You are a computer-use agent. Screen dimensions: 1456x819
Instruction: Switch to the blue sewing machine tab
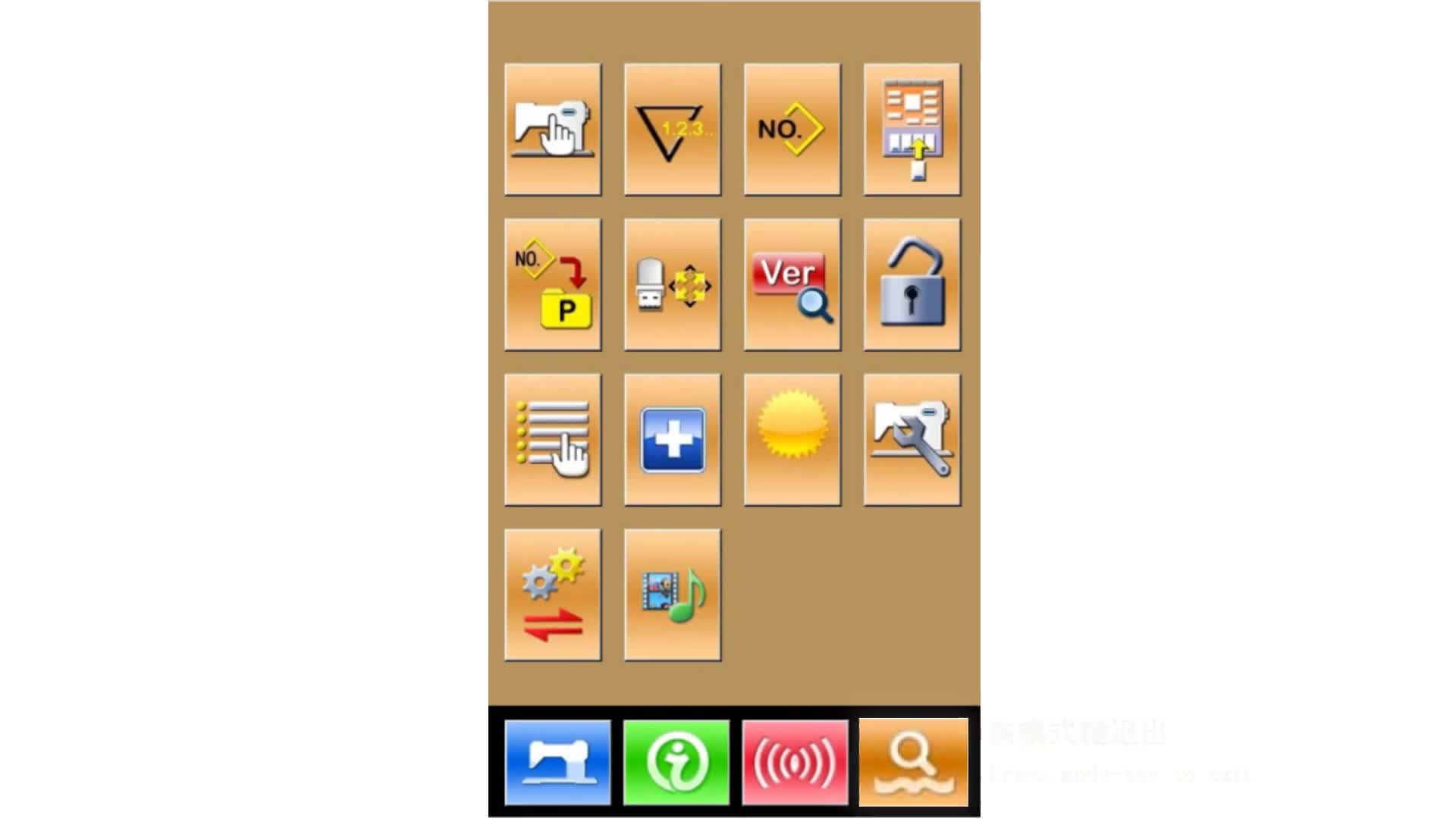[557, 762]
